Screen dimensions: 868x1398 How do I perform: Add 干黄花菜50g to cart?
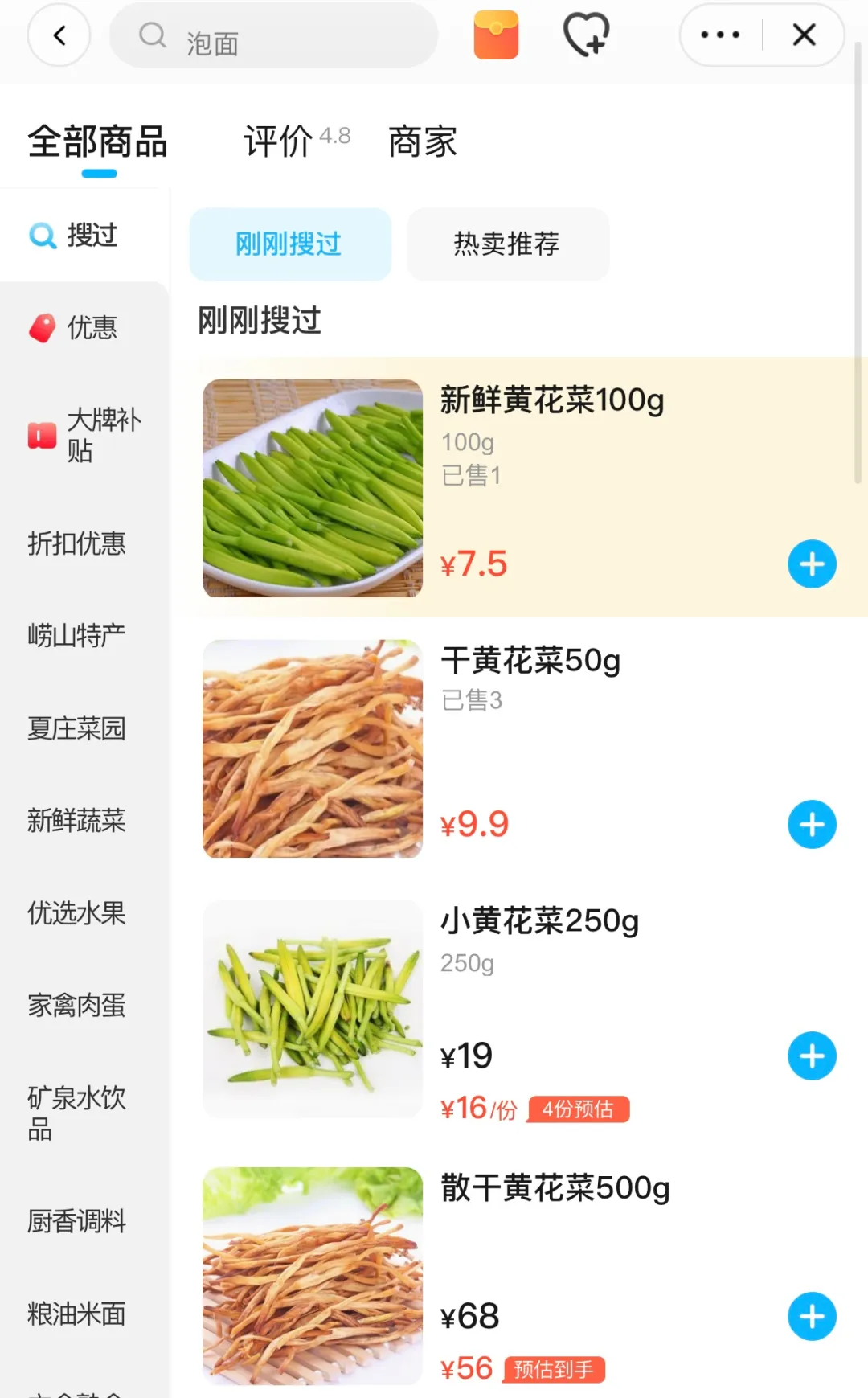click(812, 824)
